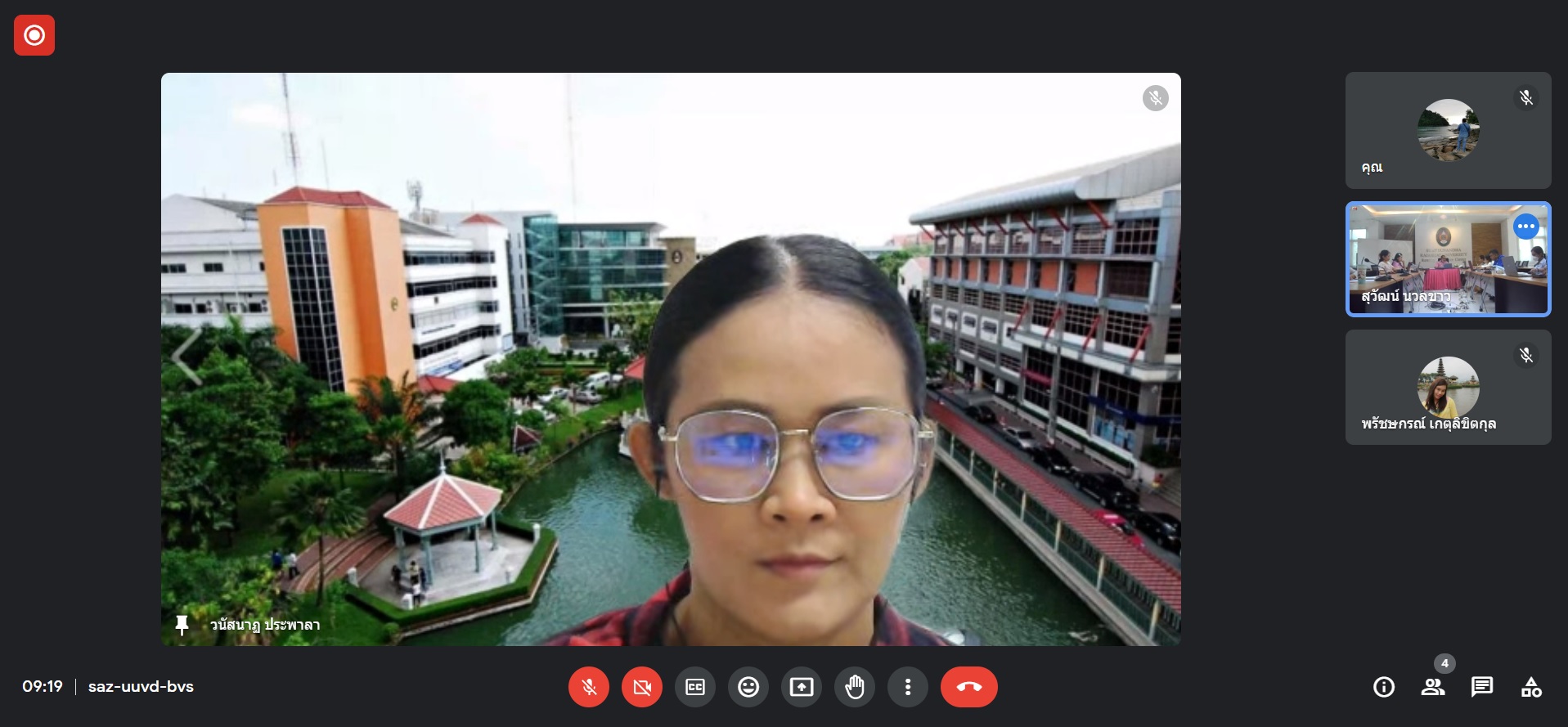Viewport: 1568px width, 727px height.
Task: Open the recording indicator
Action: (34, 35)
